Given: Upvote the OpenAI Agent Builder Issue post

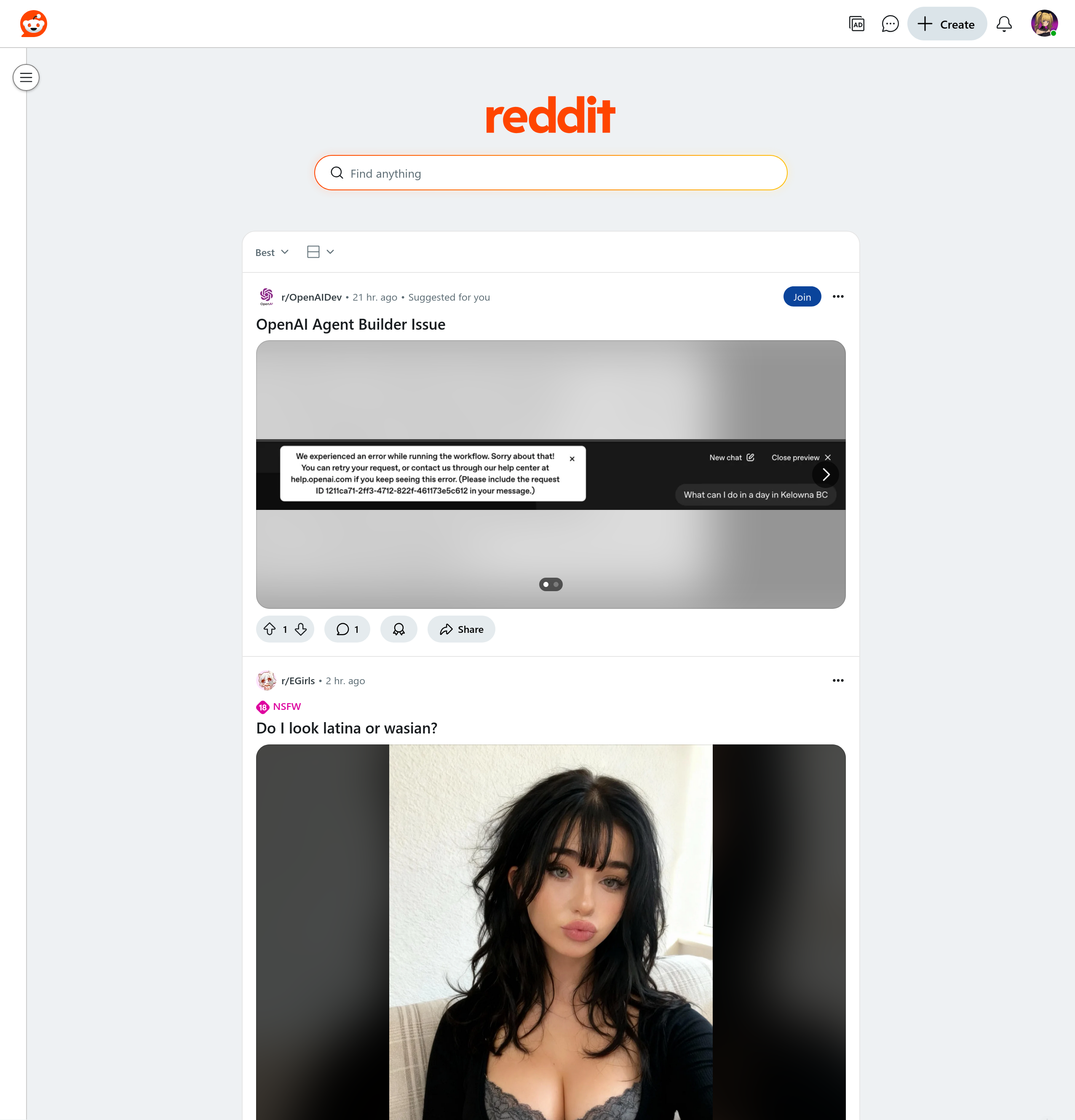Looking at the screenshot, I should (269, 629).
